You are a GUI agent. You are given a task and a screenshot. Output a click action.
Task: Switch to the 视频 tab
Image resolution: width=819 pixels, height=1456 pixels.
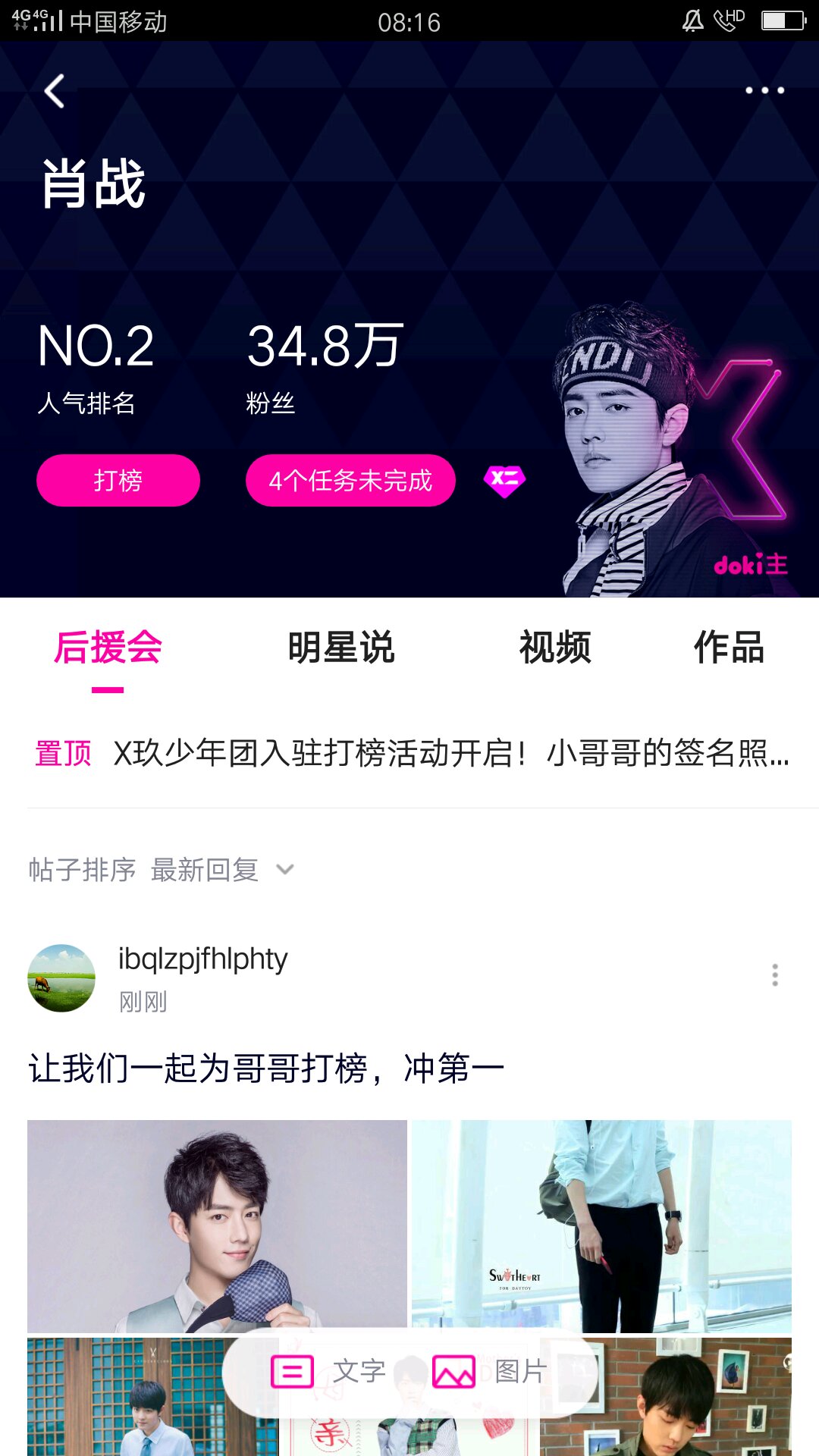click(555, 648)
